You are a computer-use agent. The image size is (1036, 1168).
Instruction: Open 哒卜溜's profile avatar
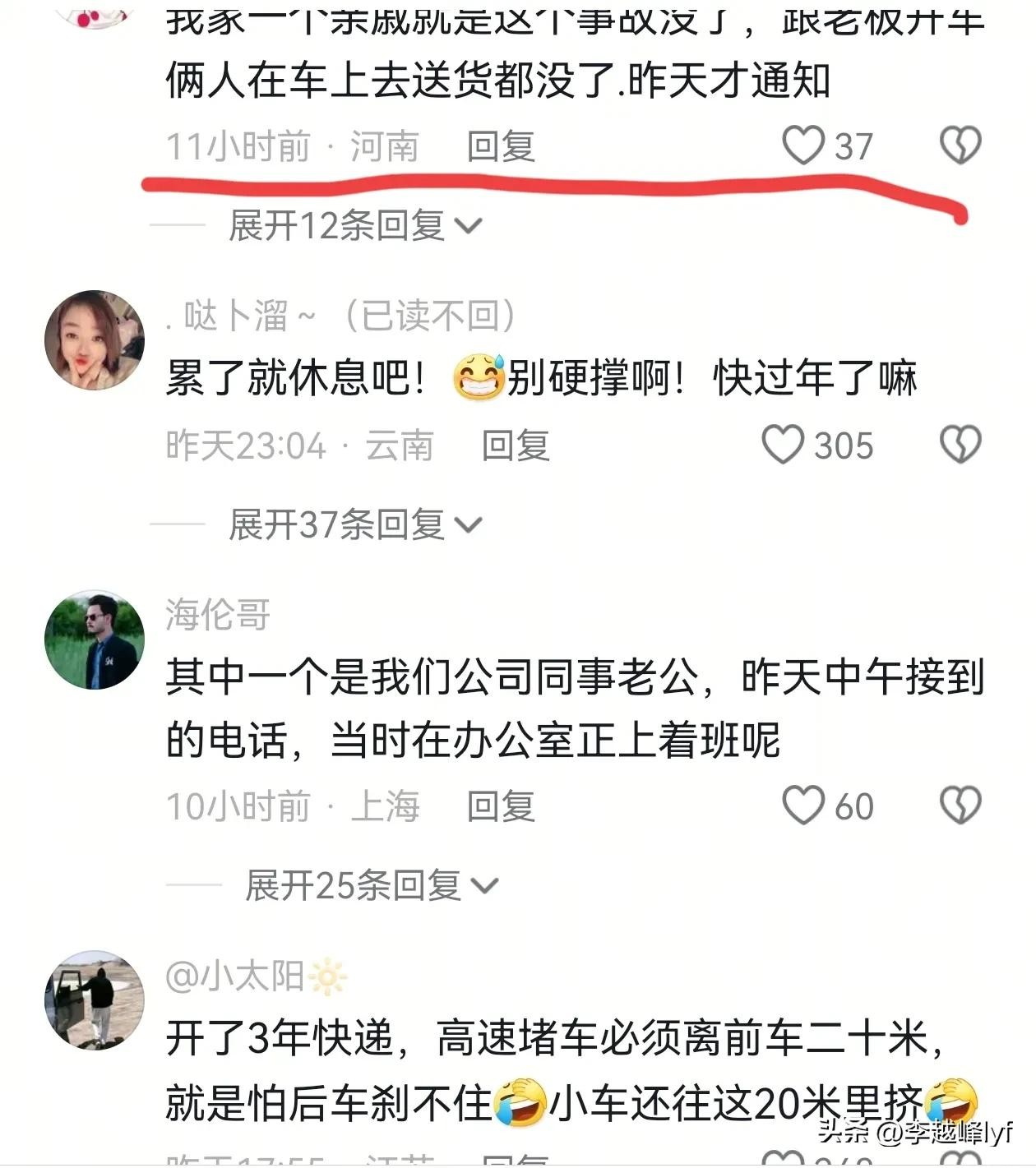(95, 339)
